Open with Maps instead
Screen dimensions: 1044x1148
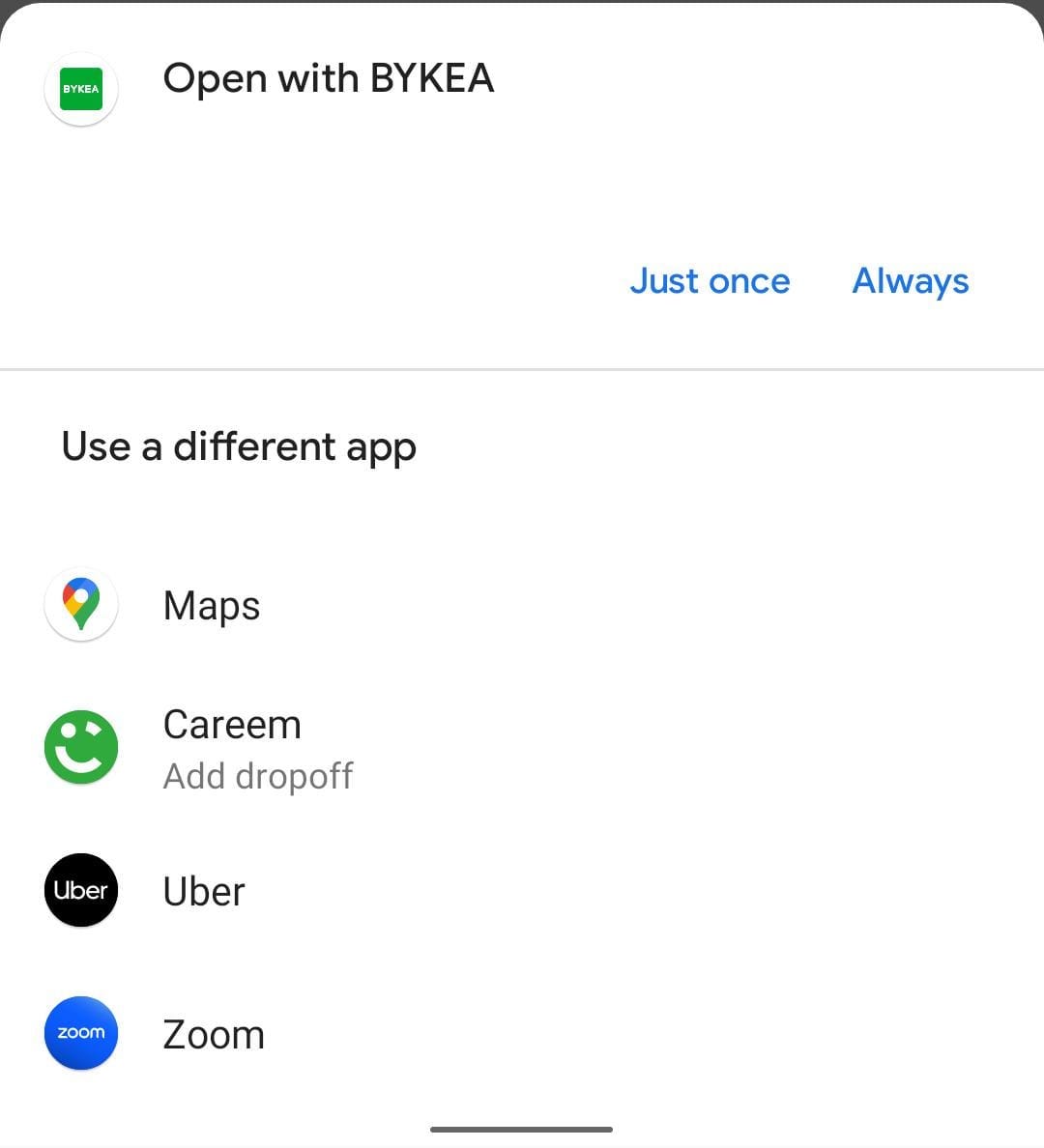tap(211, 606)
